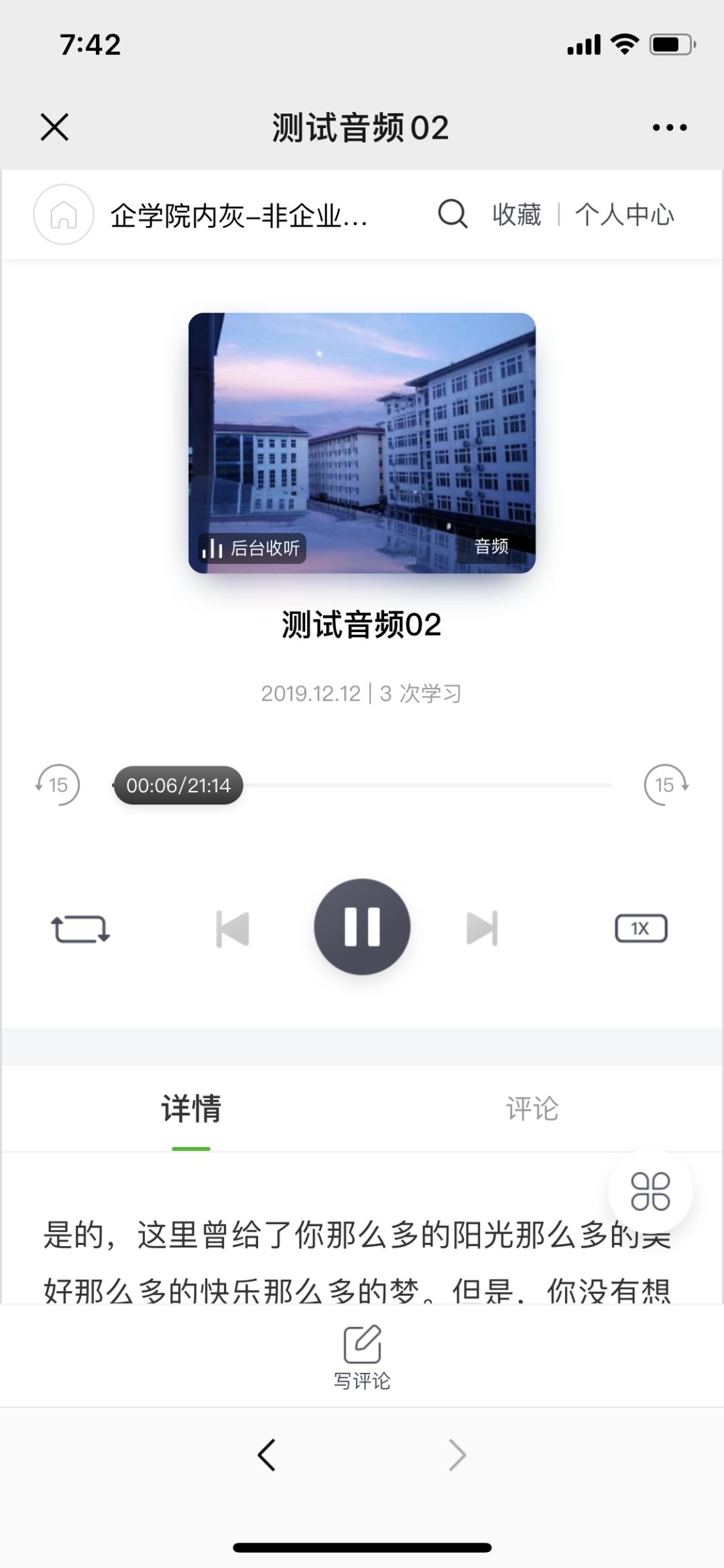The height and width of the screenshot is (1568, 724).
Task: Switch to the 详情 tab
Action: [x=191, y=1109]
